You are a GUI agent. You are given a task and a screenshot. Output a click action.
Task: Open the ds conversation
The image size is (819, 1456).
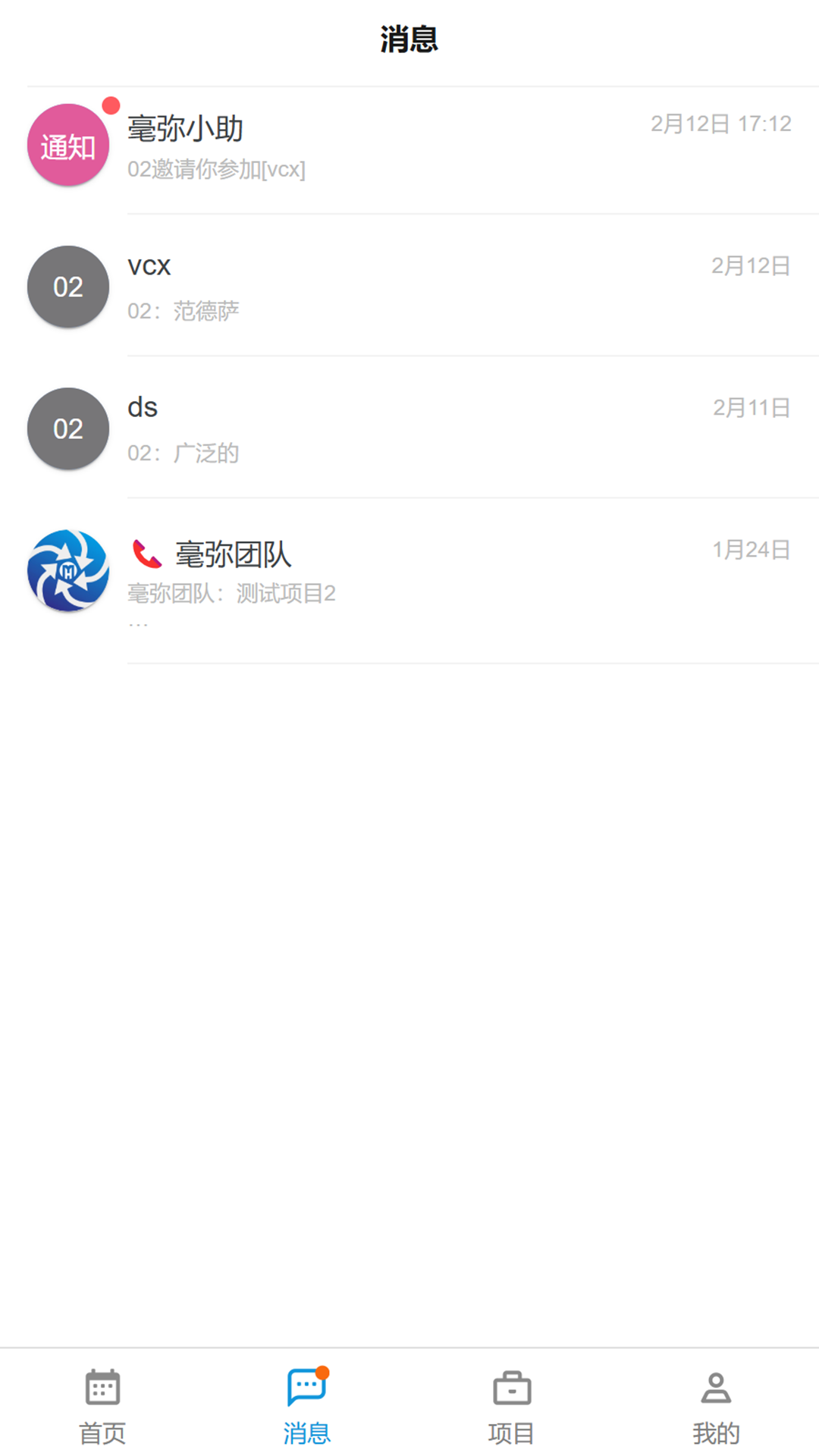[409, 428]
